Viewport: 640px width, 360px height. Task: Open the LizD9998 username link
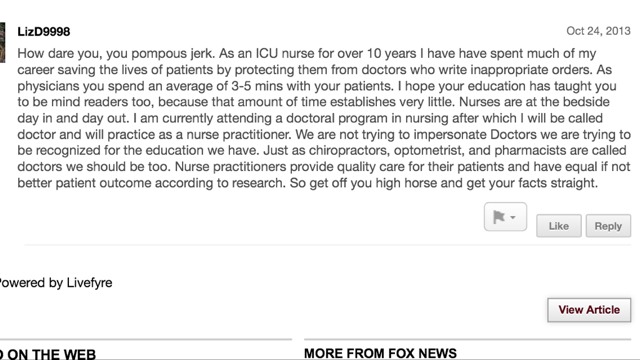(x=44, y=31)
